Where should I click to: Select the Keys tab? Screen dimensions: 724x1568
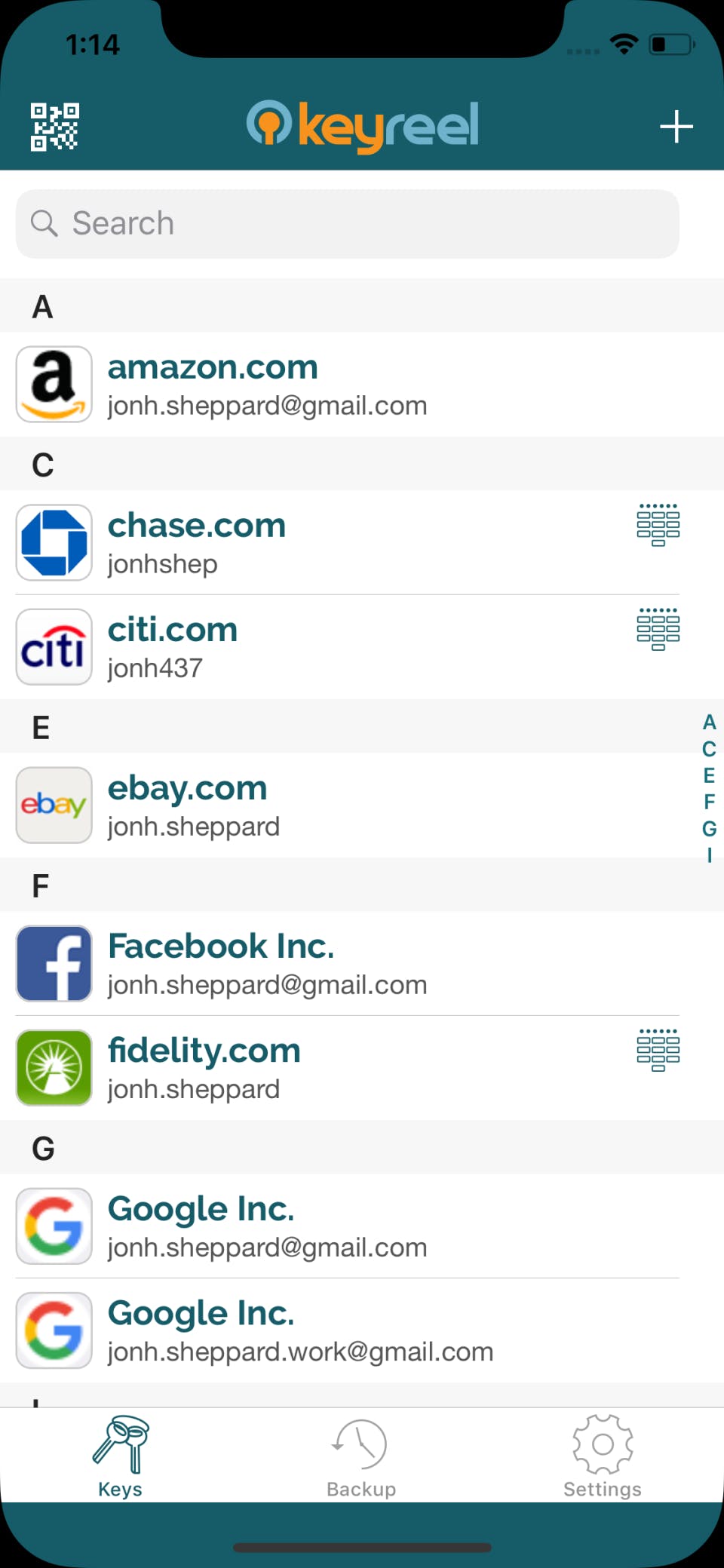click(121, 1457)
